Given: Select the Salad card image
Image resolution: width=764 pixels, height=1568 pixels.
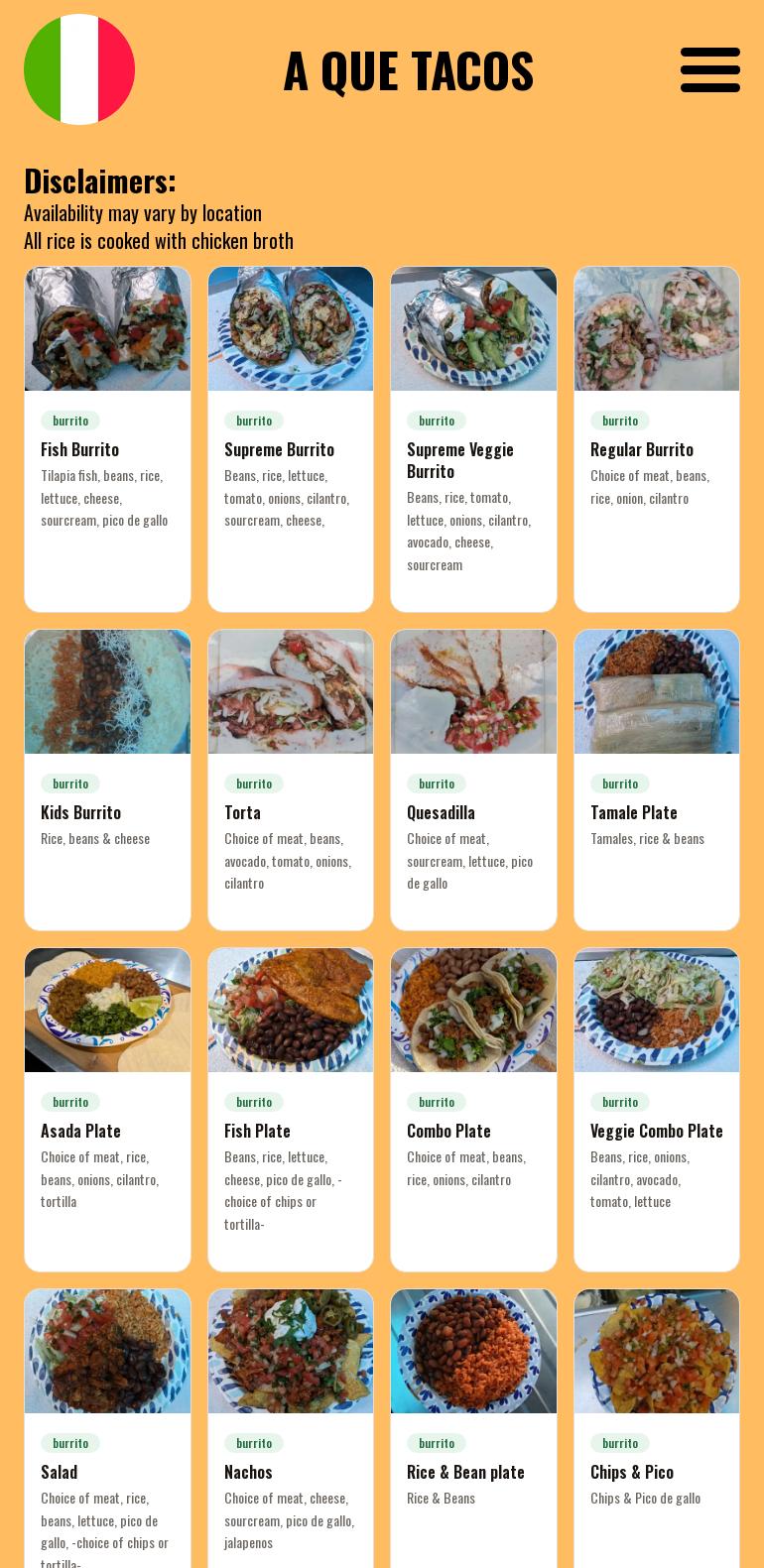Looking at the screenshot, I should (107, 1351).
